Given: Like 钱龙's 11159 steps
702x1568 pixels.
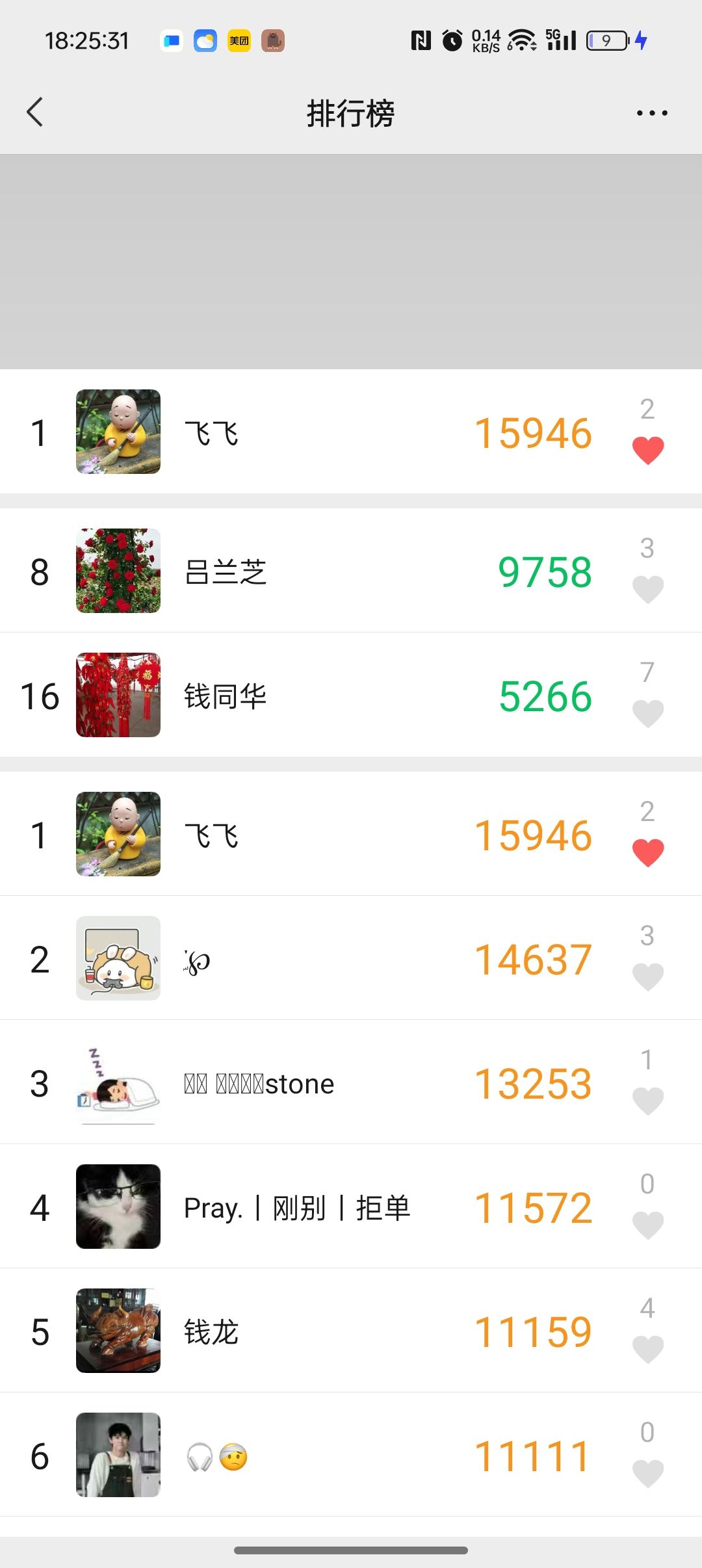Looking at the screenshot, I should (647, 1349).
